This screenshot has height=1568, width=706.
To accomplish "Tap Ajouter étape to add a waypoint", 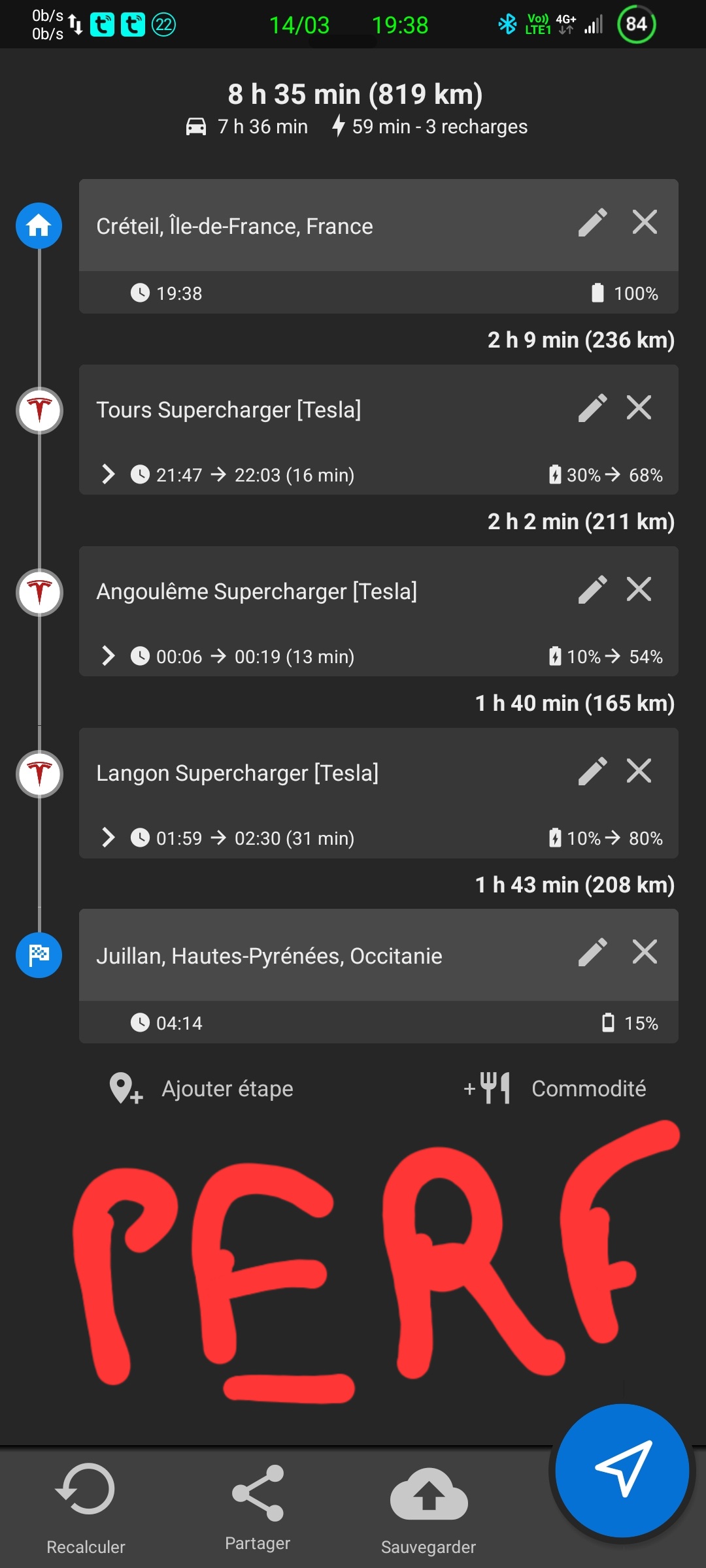I will click(201, 1088).
